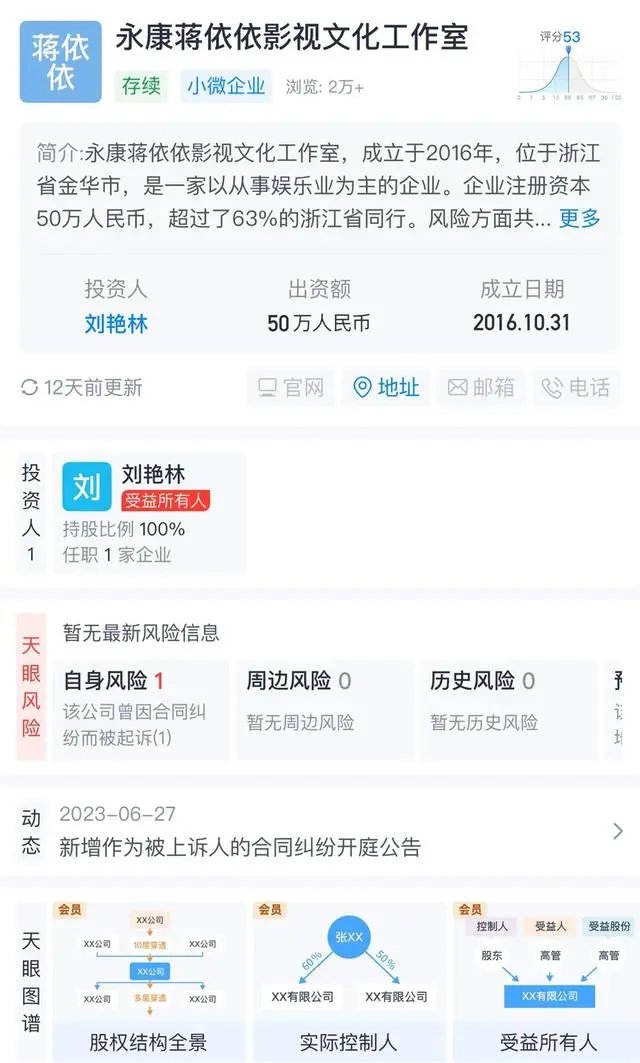The image size is (640, 1063).
Task: View 历史风险 card
Action: click(x=506, y=709)
